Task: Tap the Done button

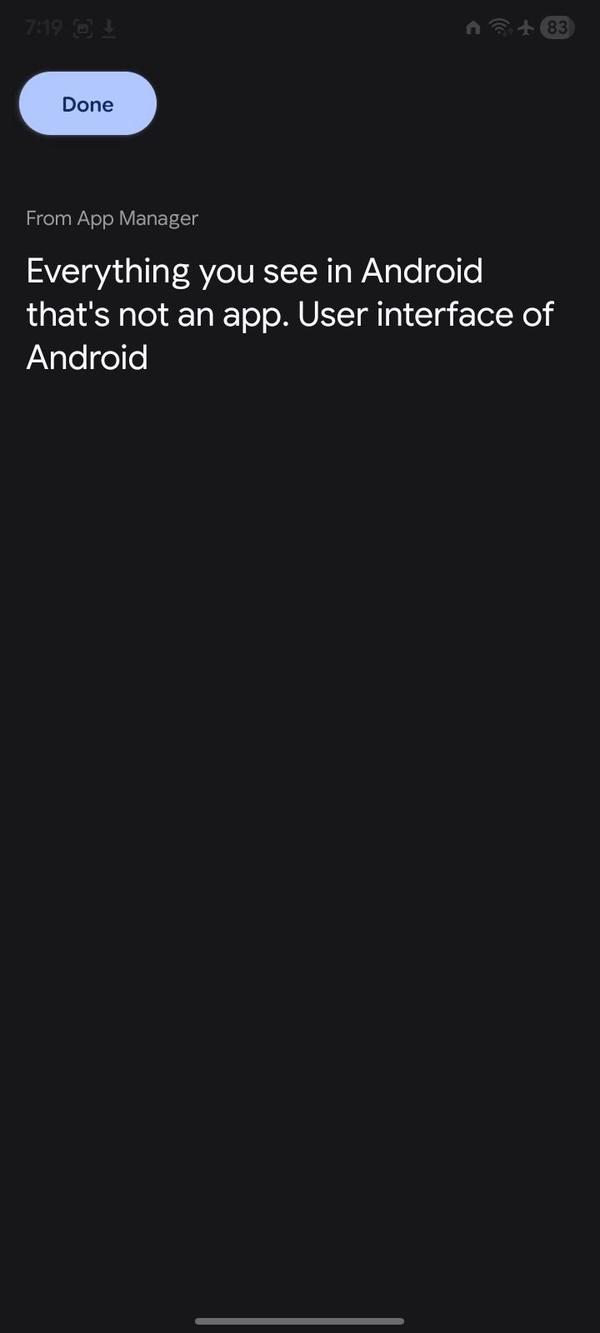Action: 88,104
